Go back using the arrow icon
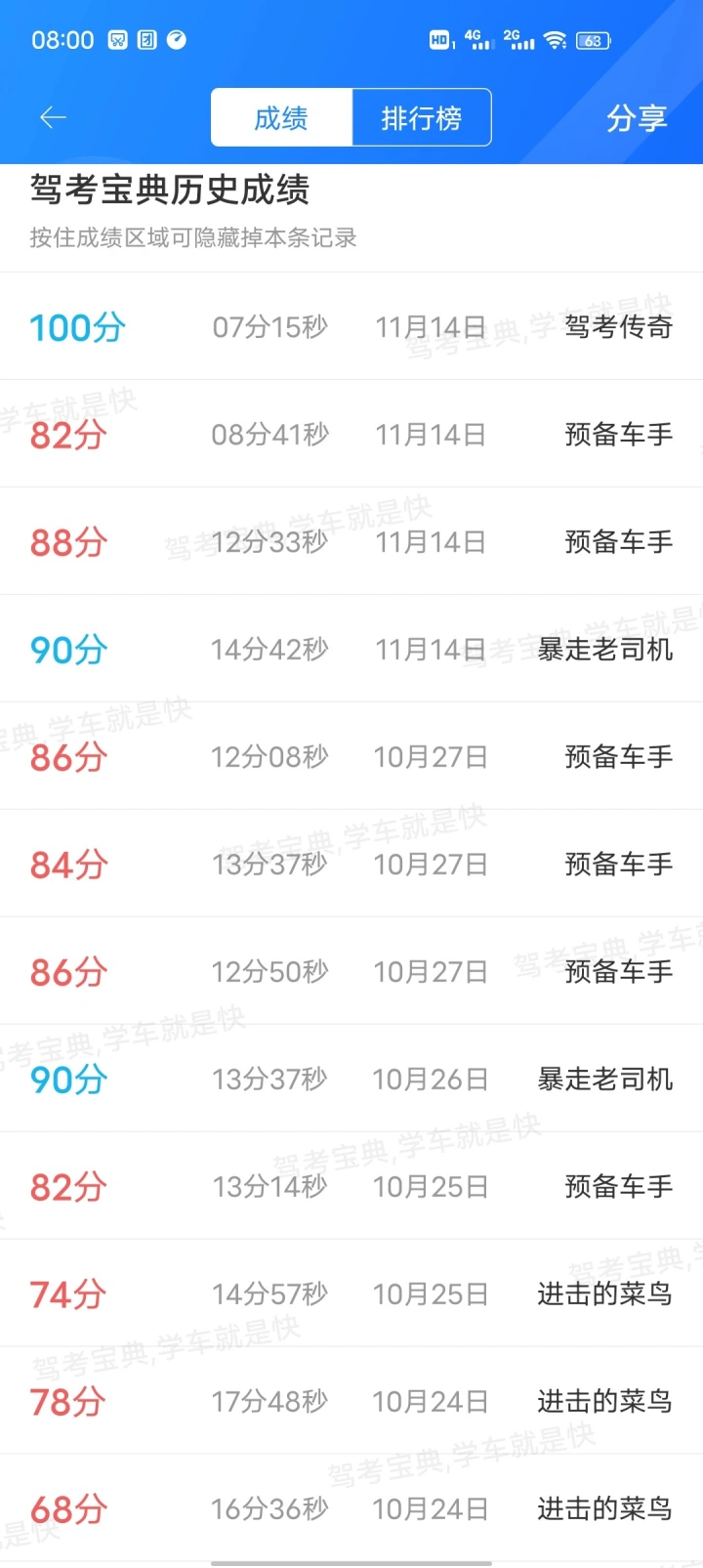 53,118
